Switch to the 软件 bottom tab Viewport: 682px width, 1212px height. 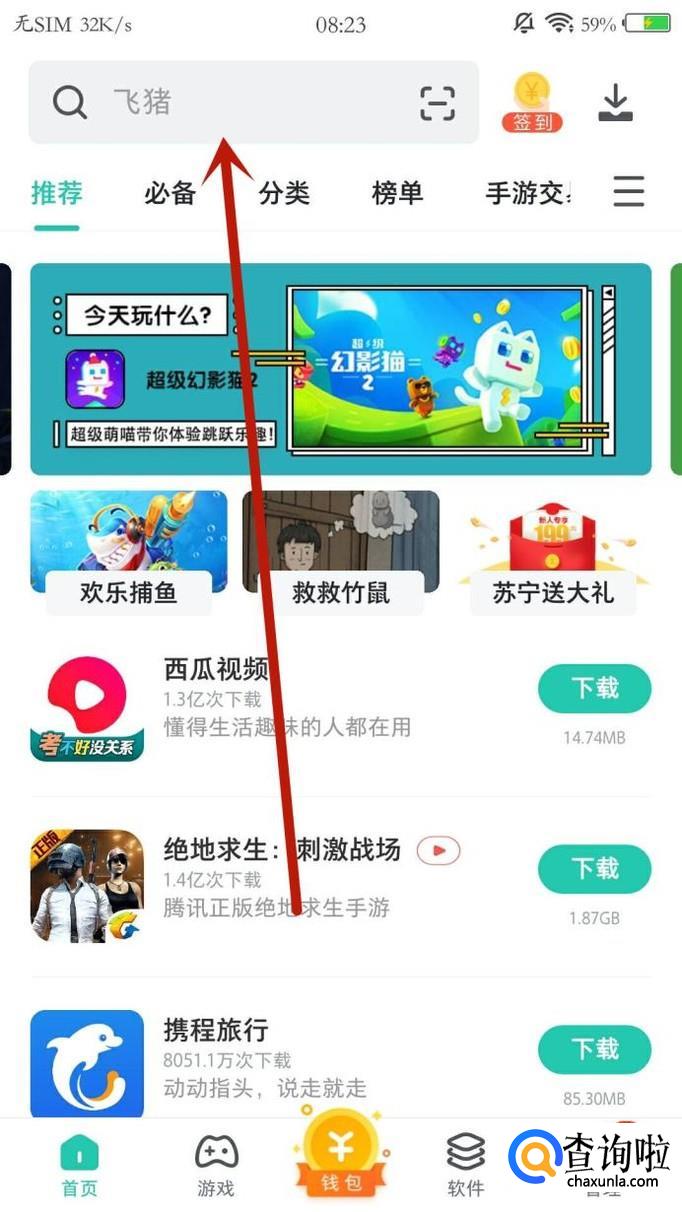[x=465, y=1165]
